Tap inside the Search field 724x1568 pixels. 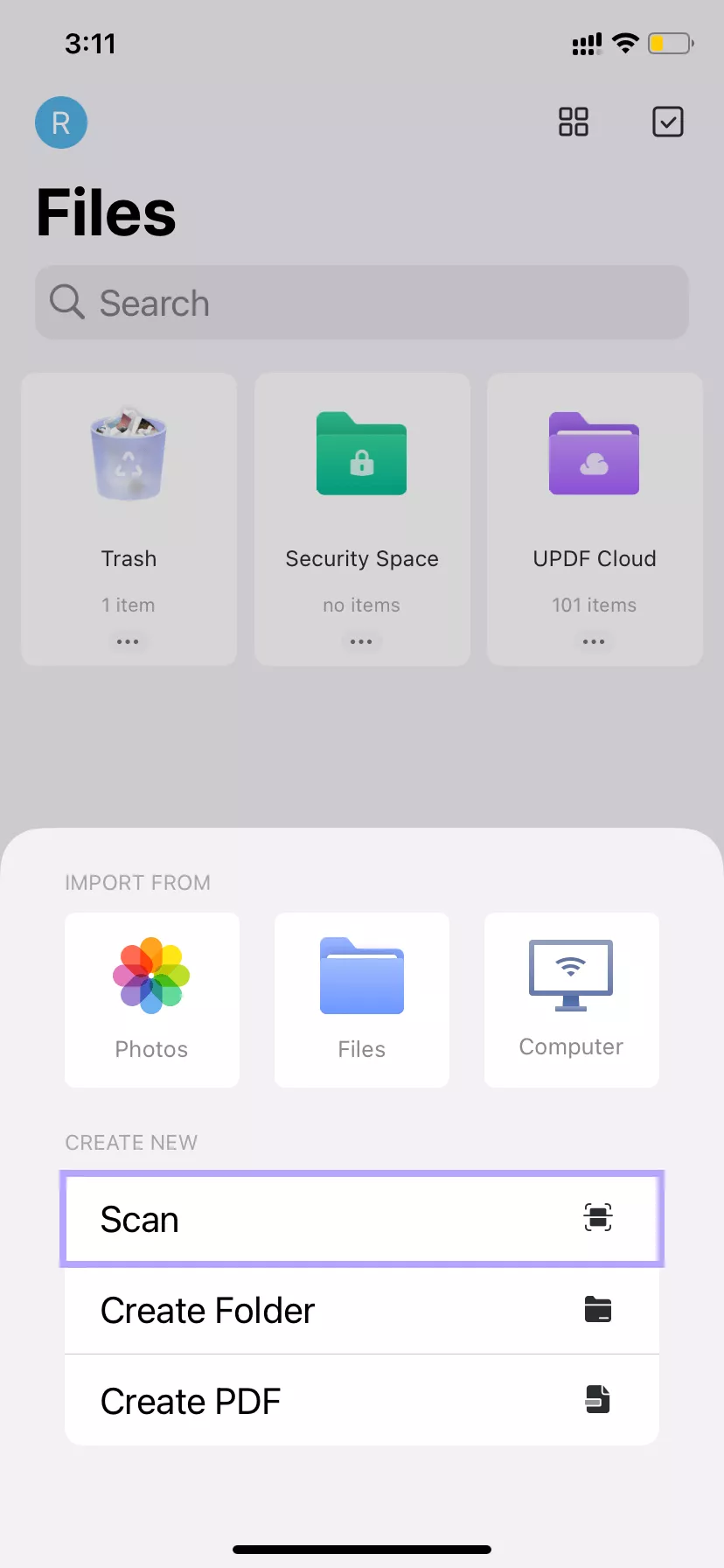(x=361, y=303)
